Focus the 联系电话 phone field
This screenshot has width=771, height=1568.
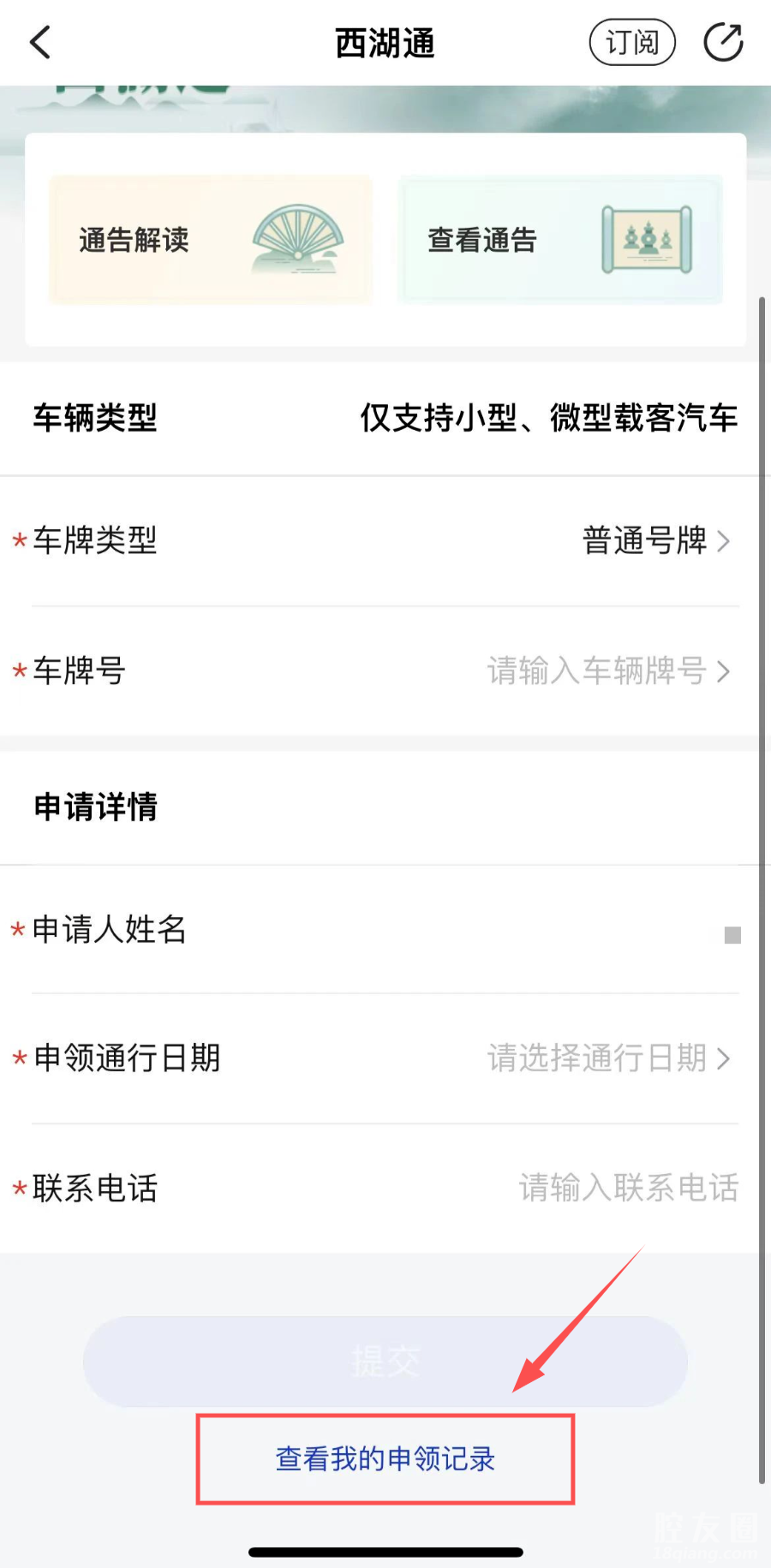pyautogui.click(x=627, y=1189)
